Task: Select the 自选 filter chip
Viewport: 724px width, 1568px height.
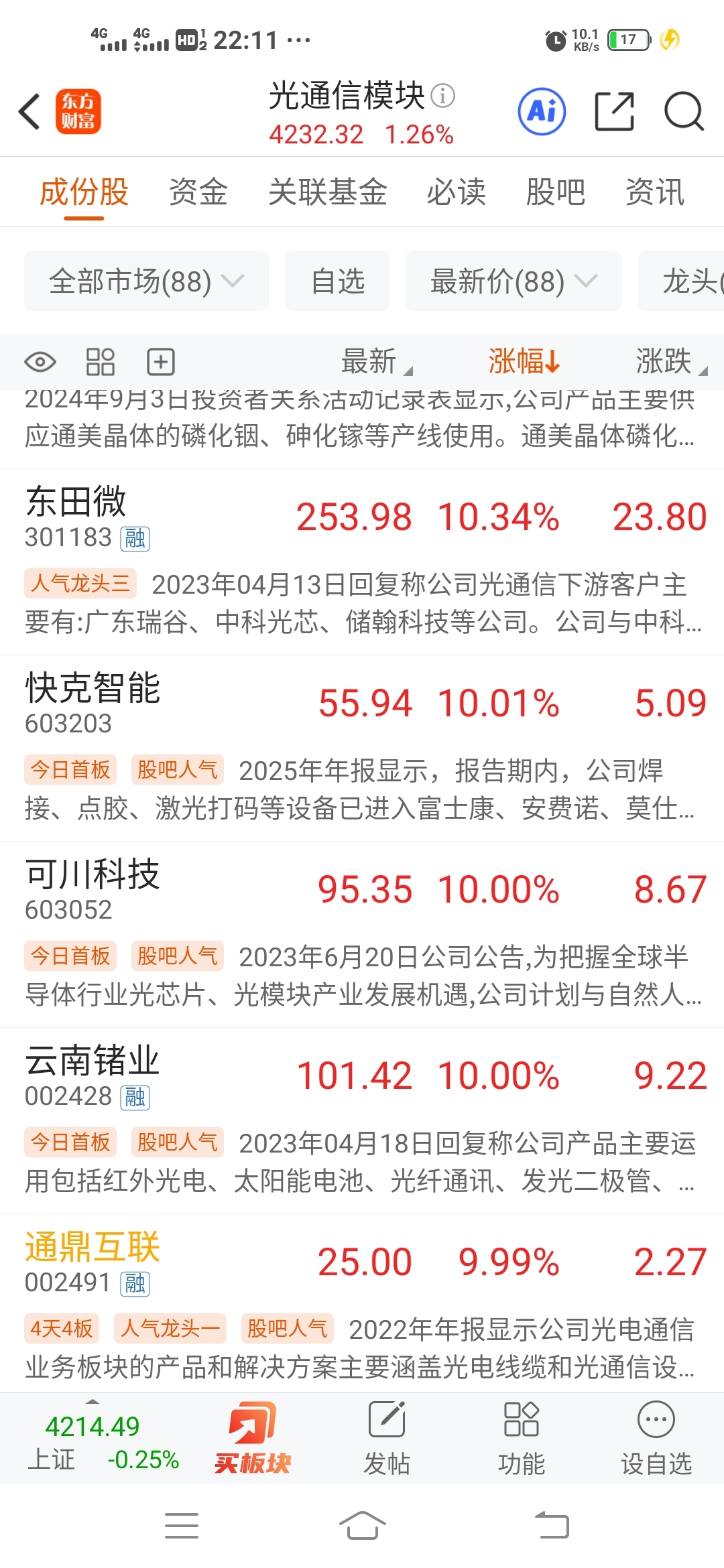Action: coord(337,281)
